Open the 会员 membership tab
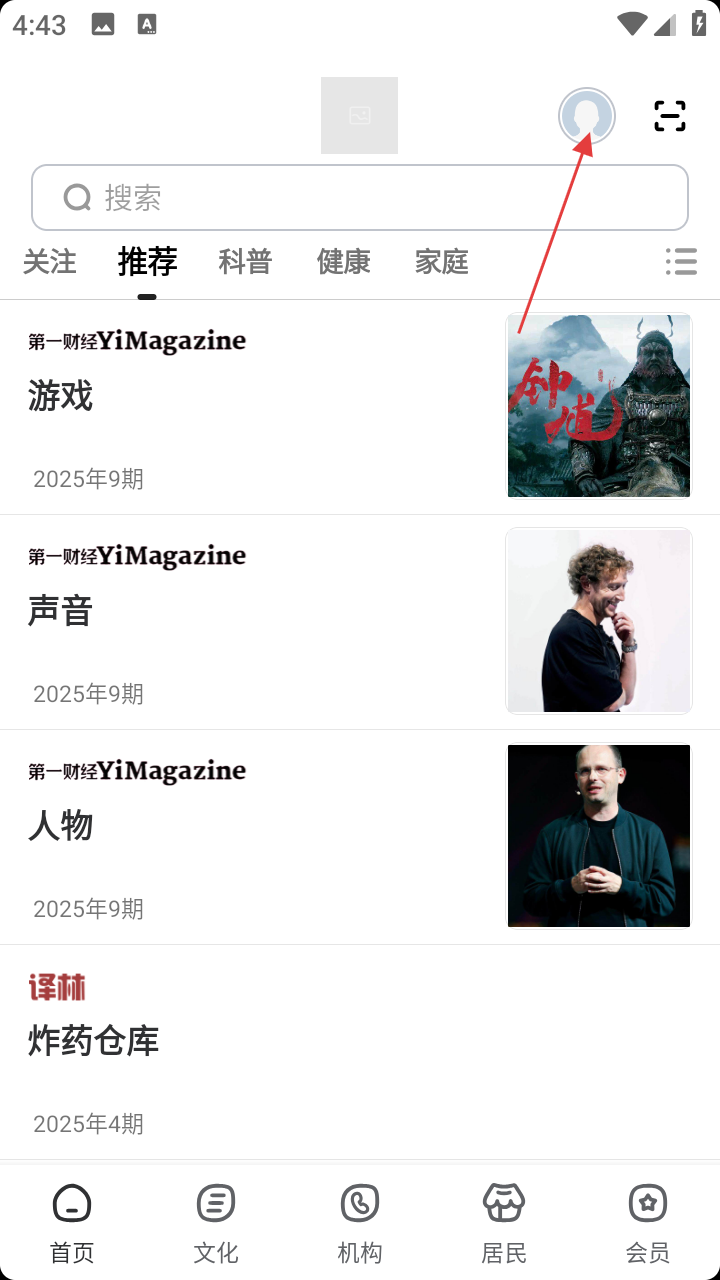 pyautogui.click(x=648, y=1223)
